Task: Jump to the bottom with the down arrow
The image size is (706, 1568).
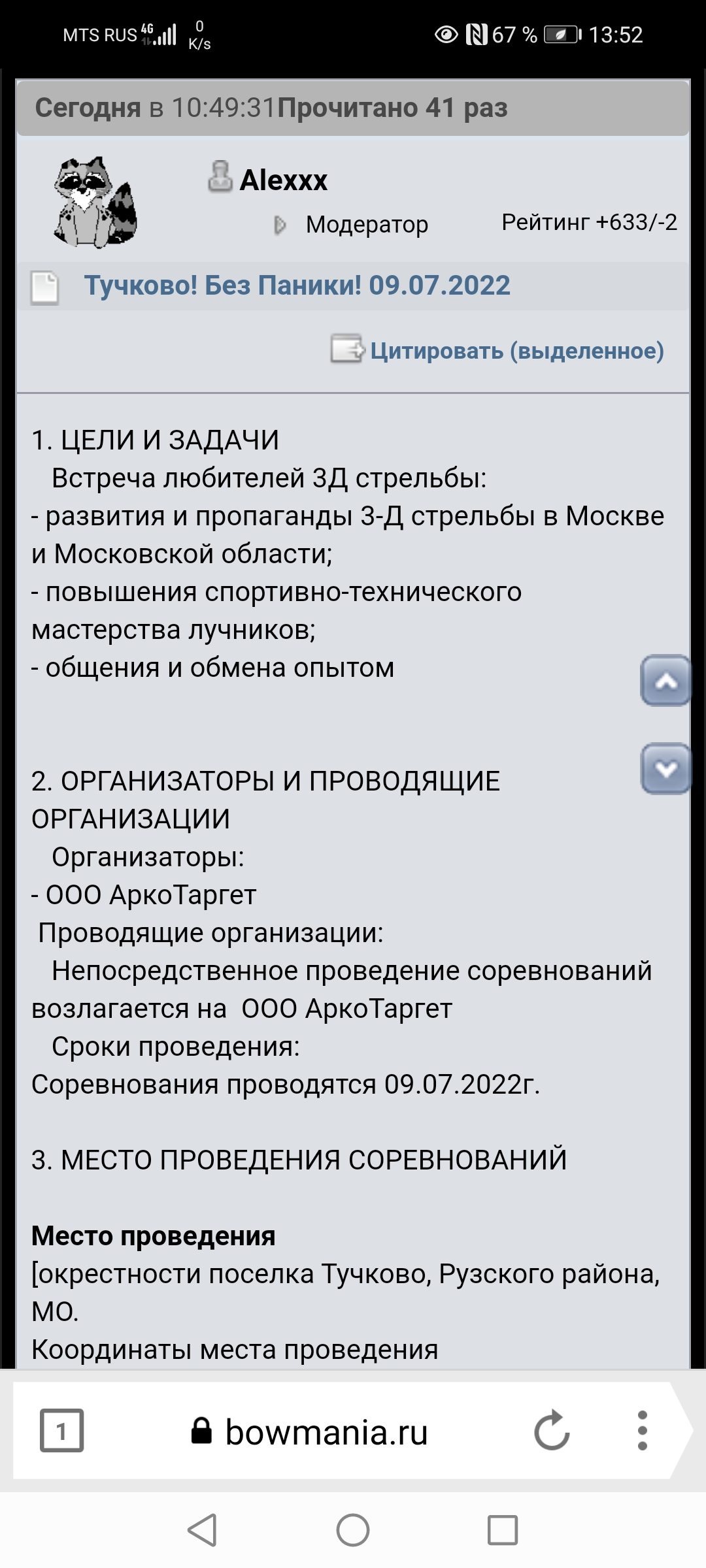Action: 665,769
